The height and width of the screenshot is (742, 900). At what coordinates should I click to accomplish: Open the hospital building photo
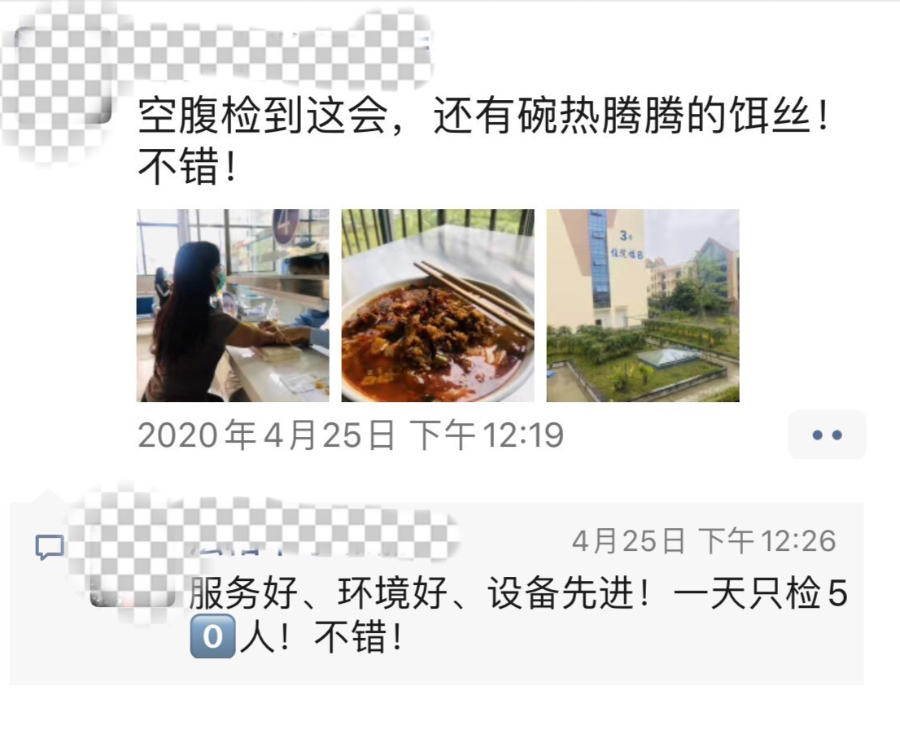642,305
